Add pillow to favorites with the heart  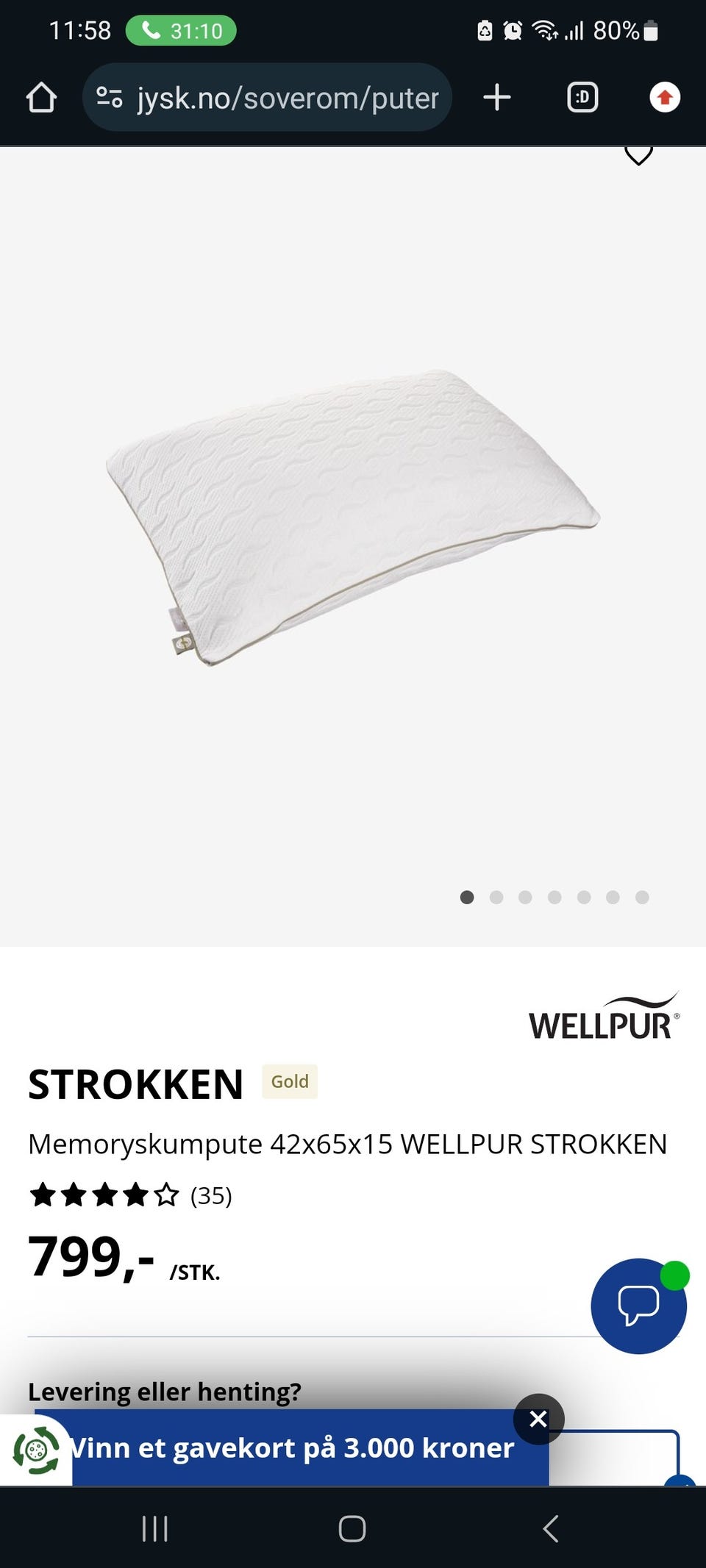[638, 154]
